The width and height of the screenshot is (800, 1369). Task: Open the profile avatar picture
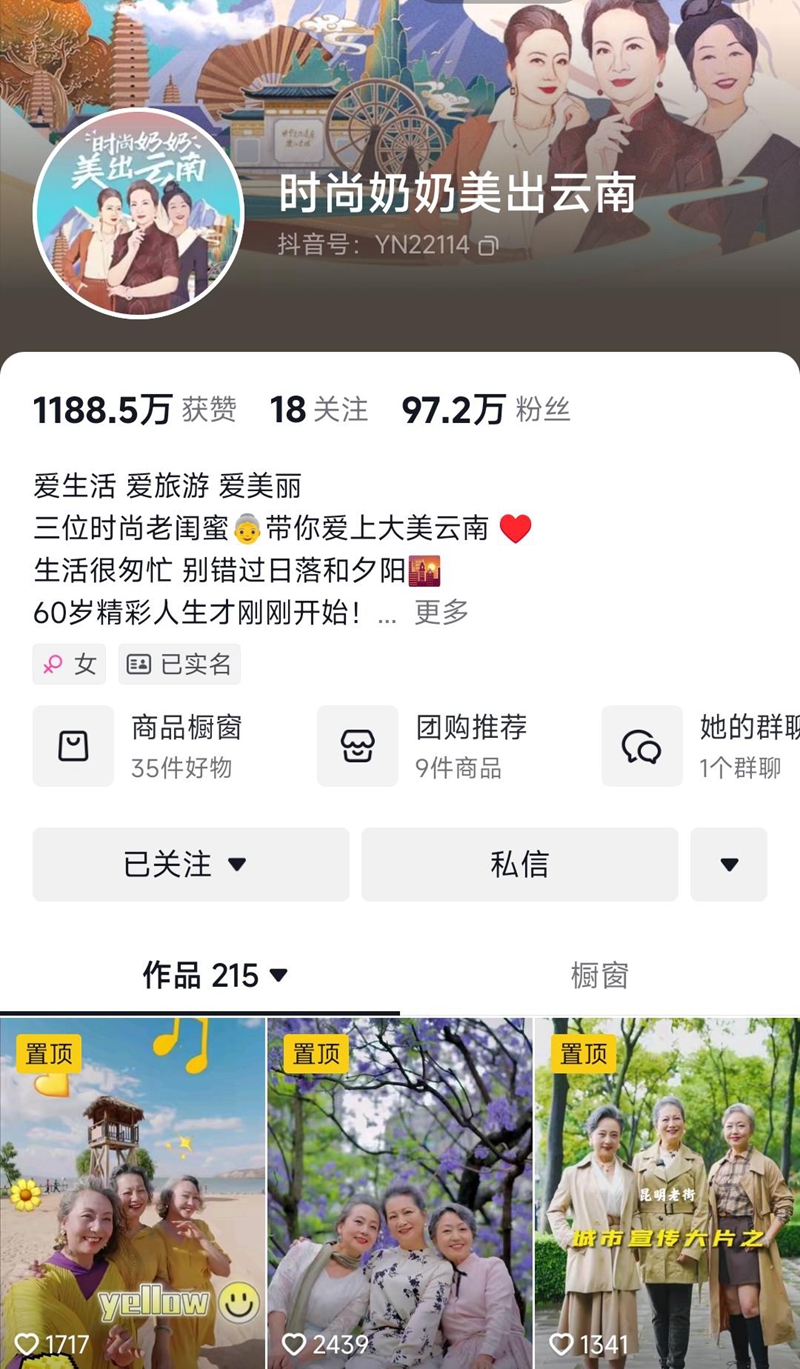139,213
